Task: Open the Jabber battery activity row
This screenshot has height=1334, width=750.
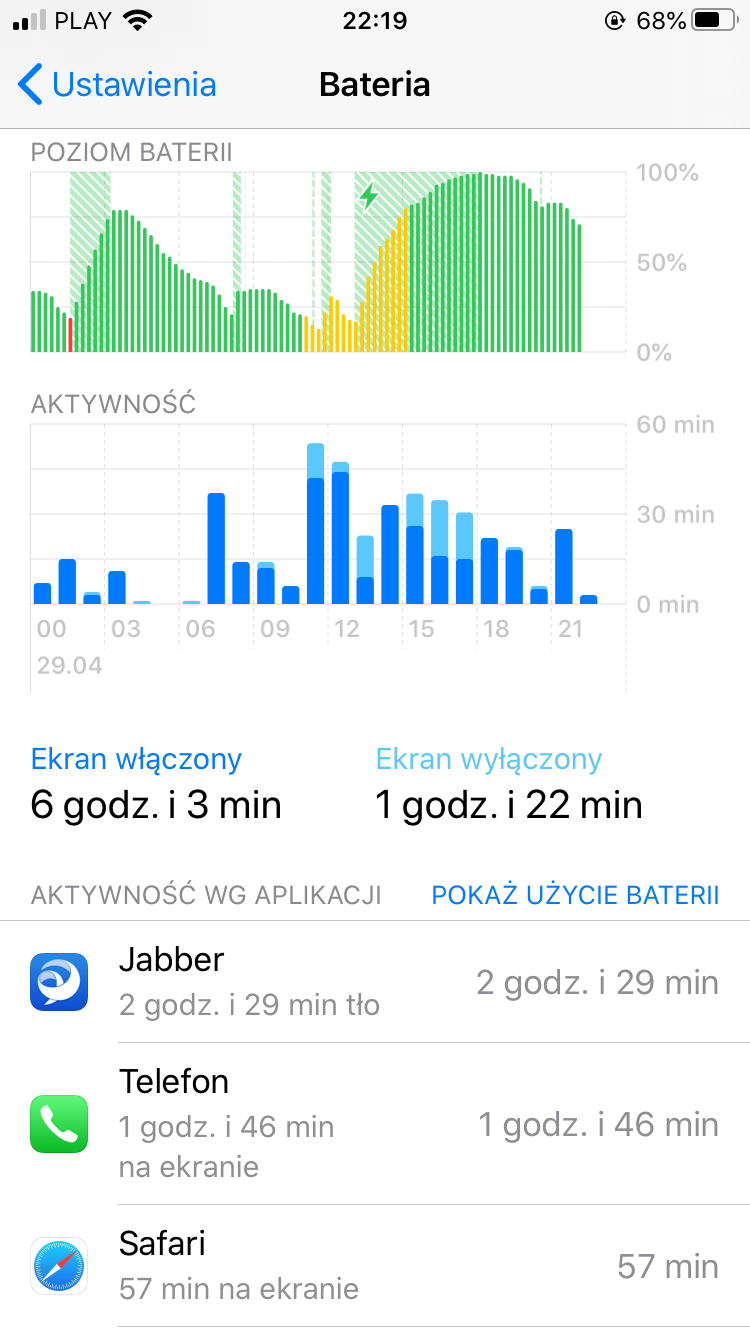Action: click(x=375, y=982)
